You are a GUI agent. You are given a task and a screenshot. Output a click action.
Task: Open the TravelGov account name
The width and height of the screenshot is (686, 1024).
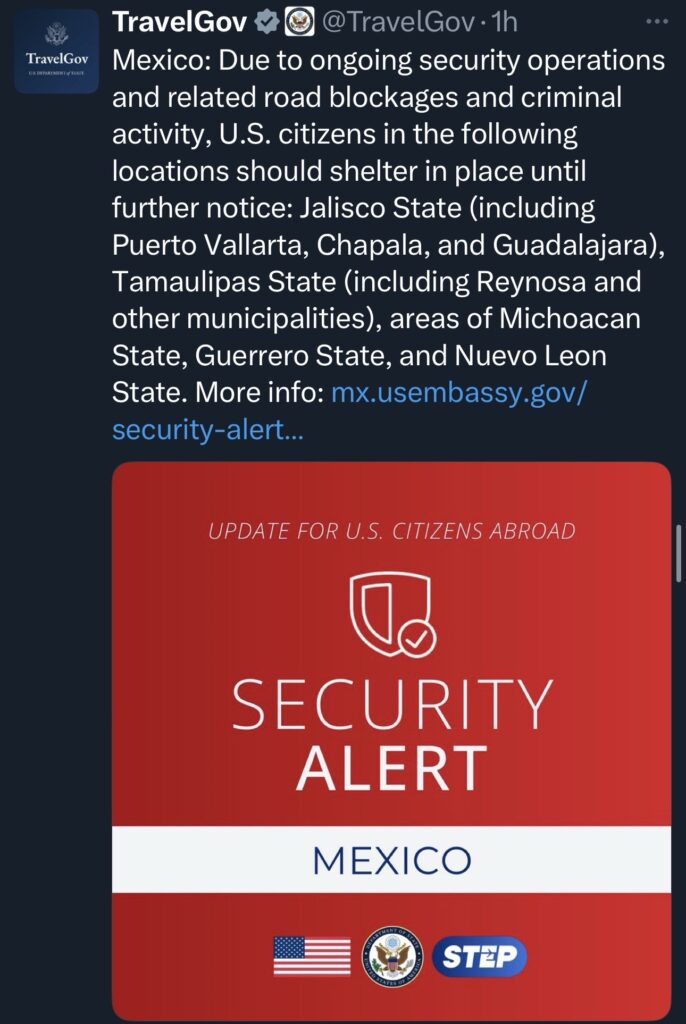[x=179, y=20]
